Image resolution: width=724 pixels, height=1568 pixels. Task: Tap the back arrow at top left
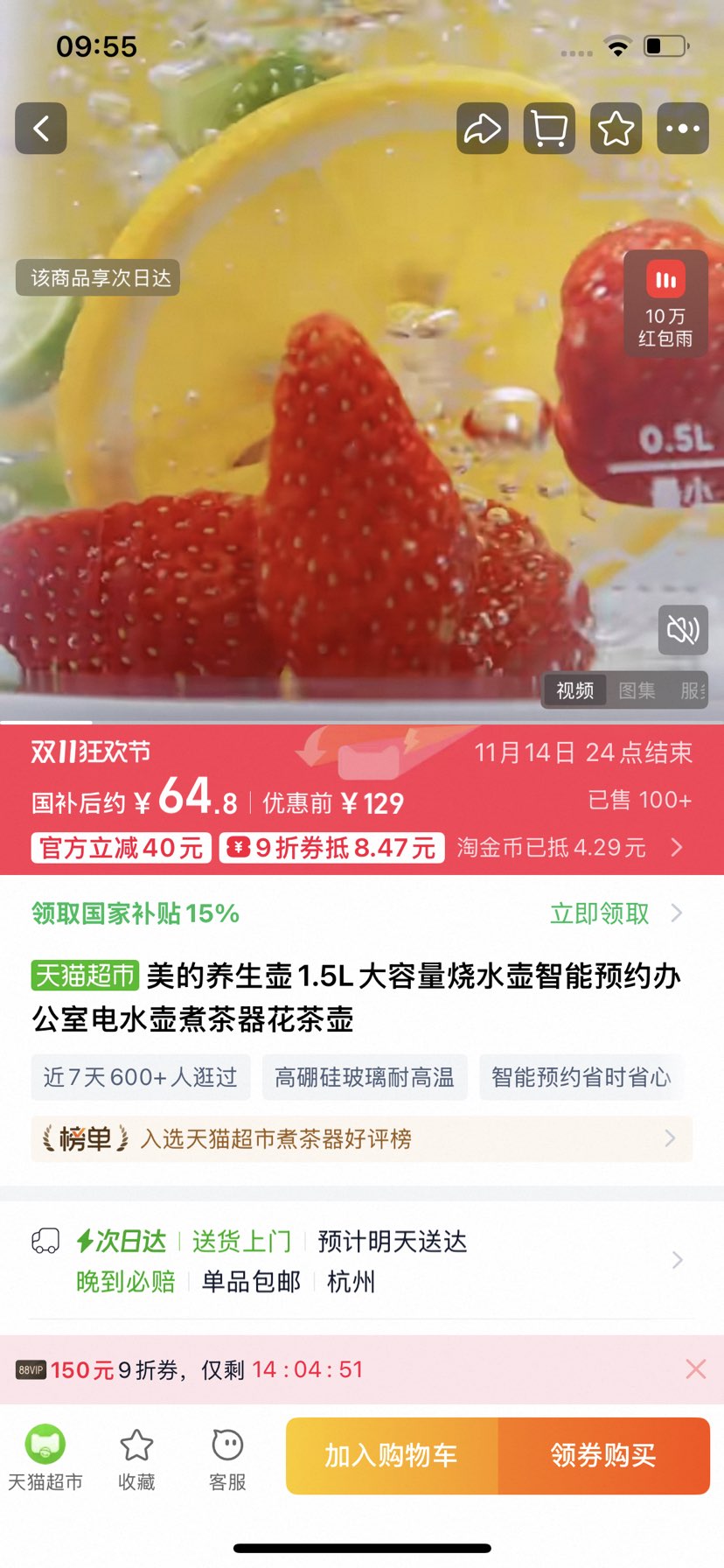click(x=40, y=128)
